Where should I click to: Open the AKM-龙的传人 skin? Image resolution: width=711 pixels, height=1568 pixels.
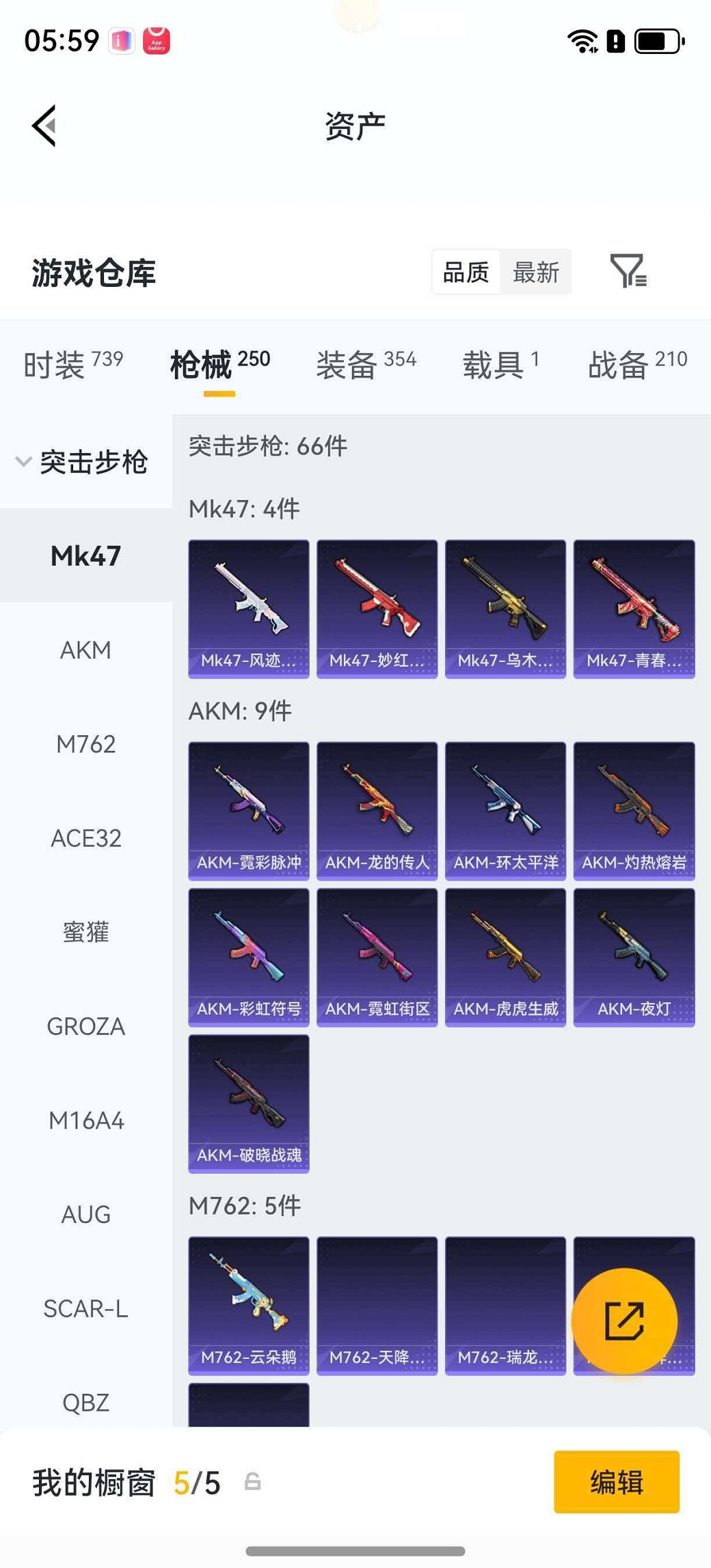click(x=377, y=810)
